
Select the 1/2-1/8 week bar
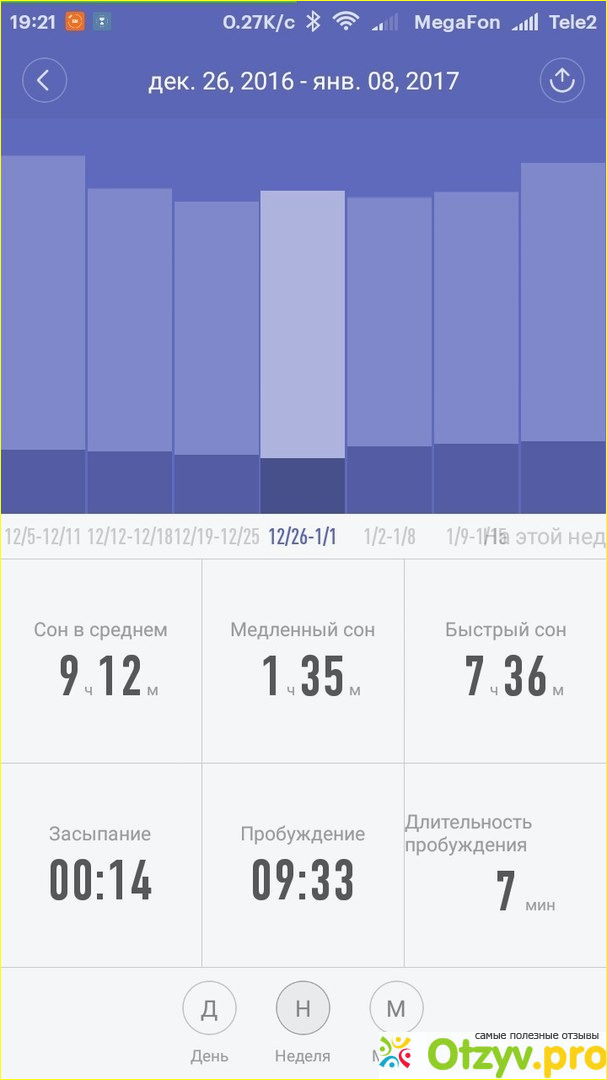389,355
